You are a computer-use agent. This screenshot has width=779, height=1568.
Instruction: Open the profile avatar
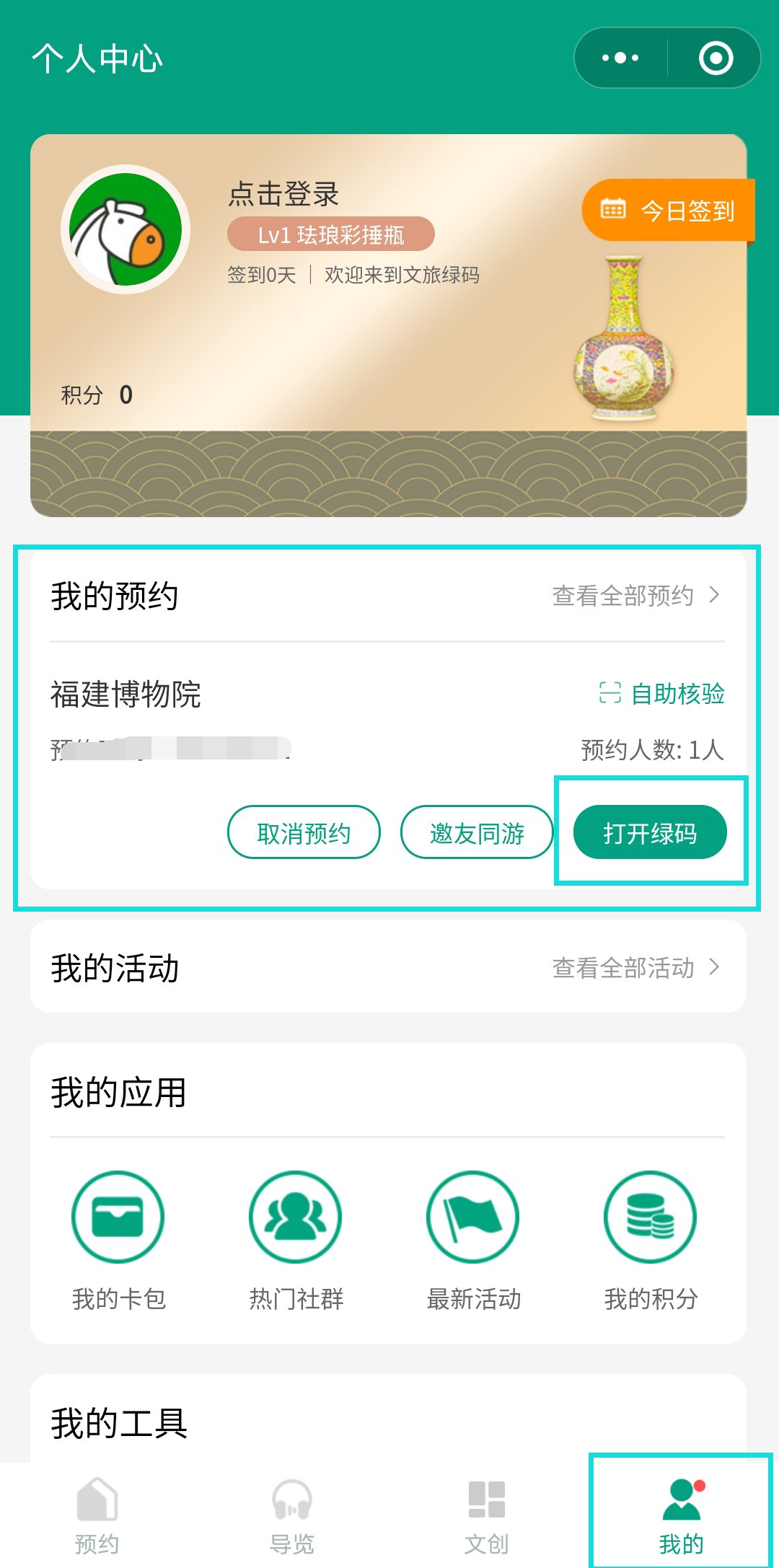click(x=126, y=229)
